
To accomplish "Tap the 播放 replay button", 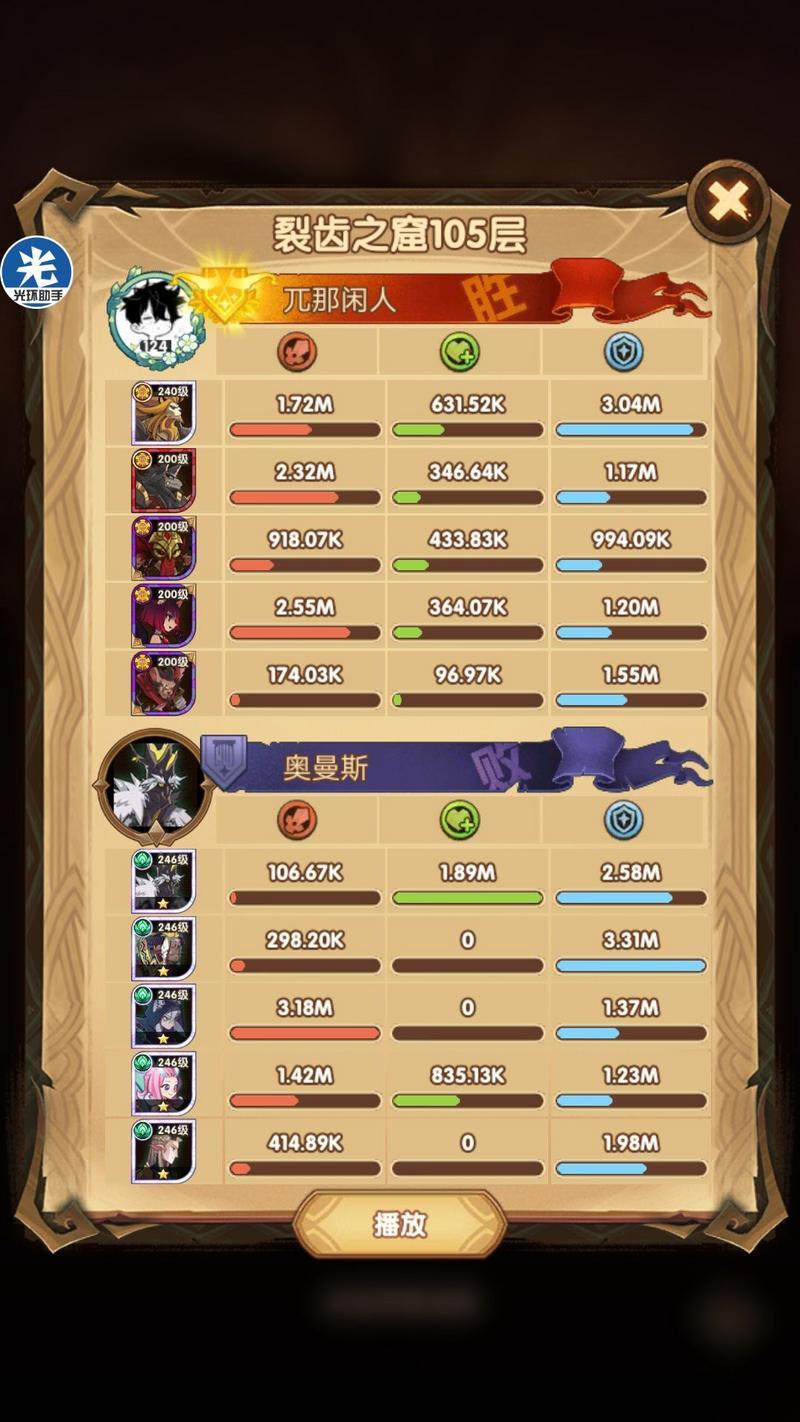I will 400,1224.
